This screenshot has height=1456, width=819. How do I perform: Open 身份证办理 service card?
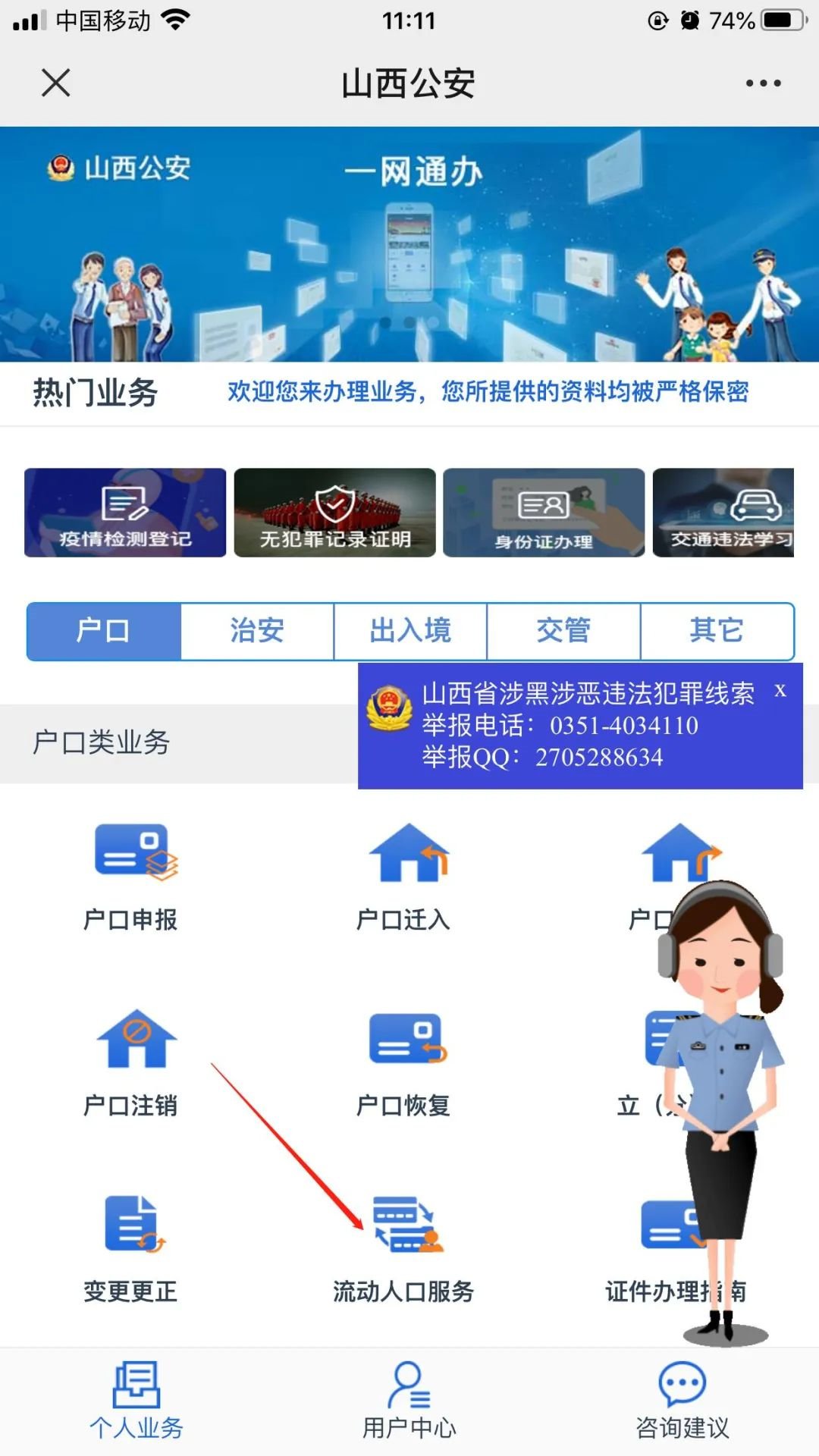[544, 513]
